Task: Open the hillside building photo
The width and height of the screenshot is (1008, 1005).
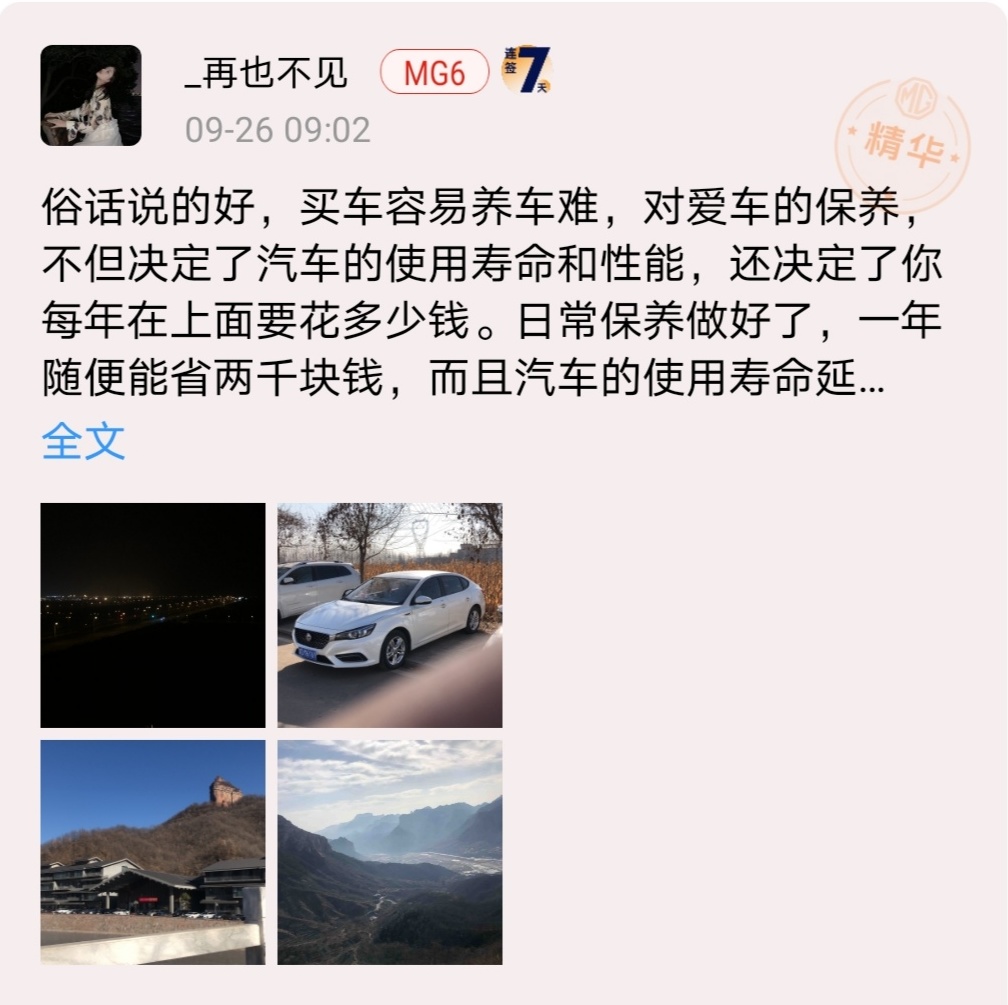Action: tap(153, 852)
